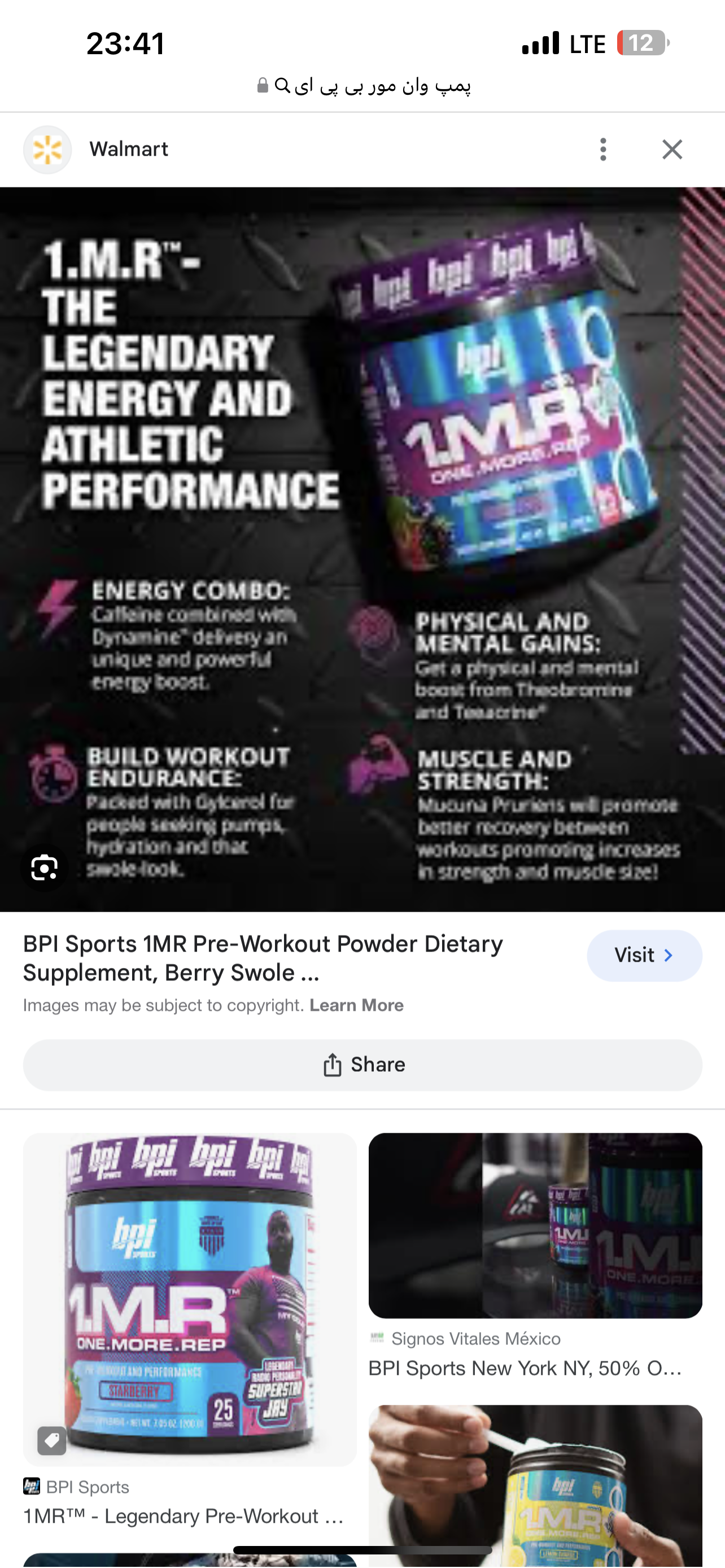Close the Walmart image viewer
This screenshot has height=1568, width=725.
(x=672, y=149)
